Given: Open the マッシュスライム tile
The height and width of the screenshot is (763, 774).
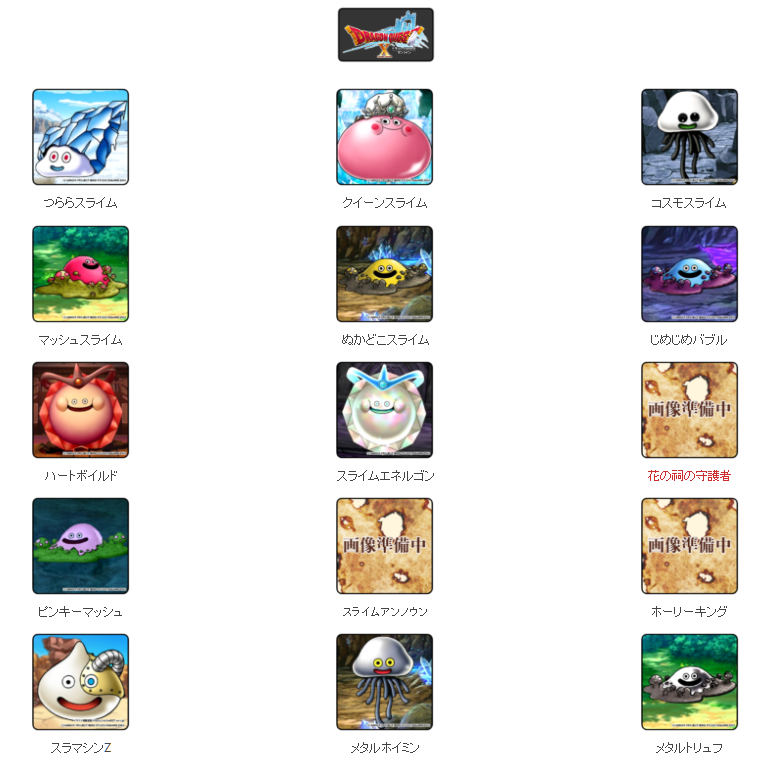Looking at the screenshot, I should tap(80, 274).
